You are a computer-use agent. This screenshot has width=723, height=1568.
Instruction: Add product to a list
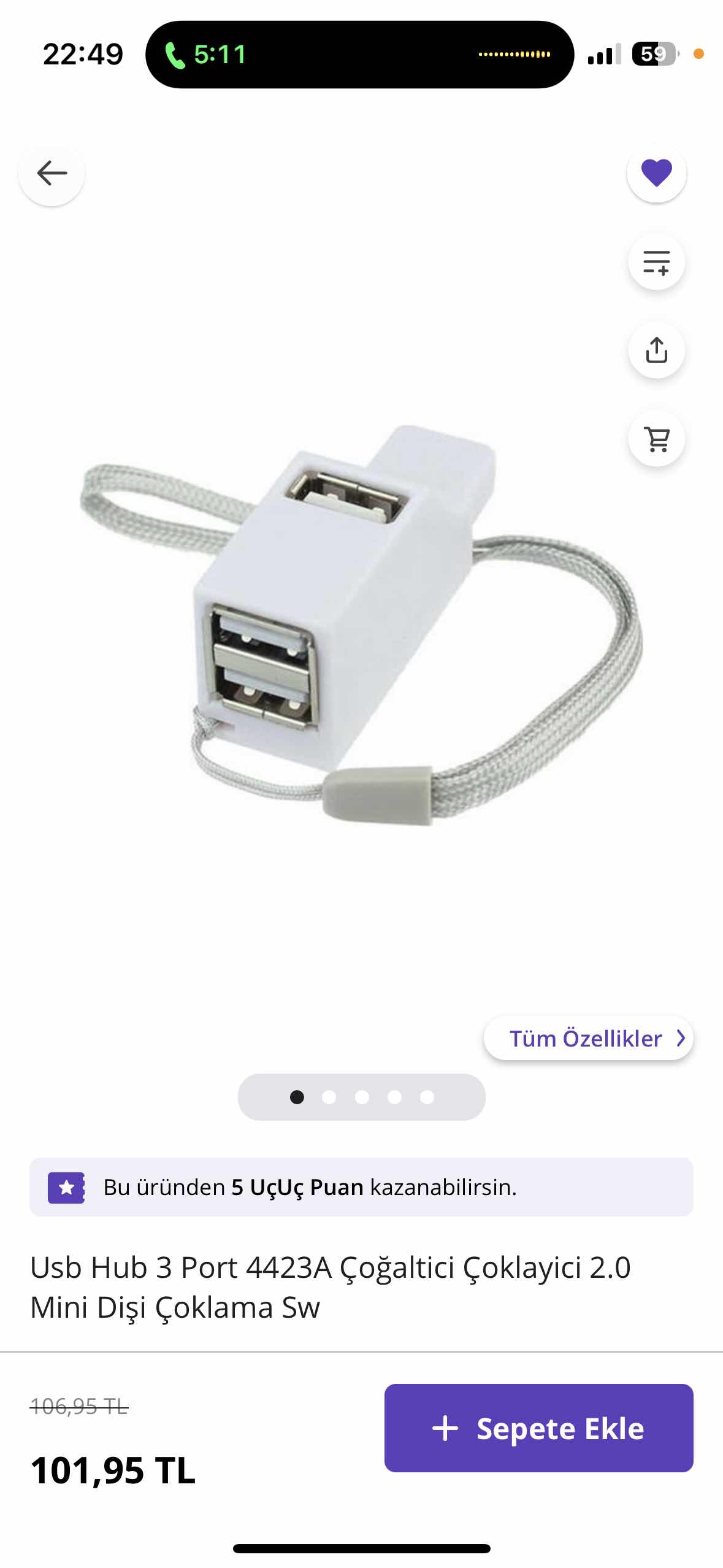(656, 263)
